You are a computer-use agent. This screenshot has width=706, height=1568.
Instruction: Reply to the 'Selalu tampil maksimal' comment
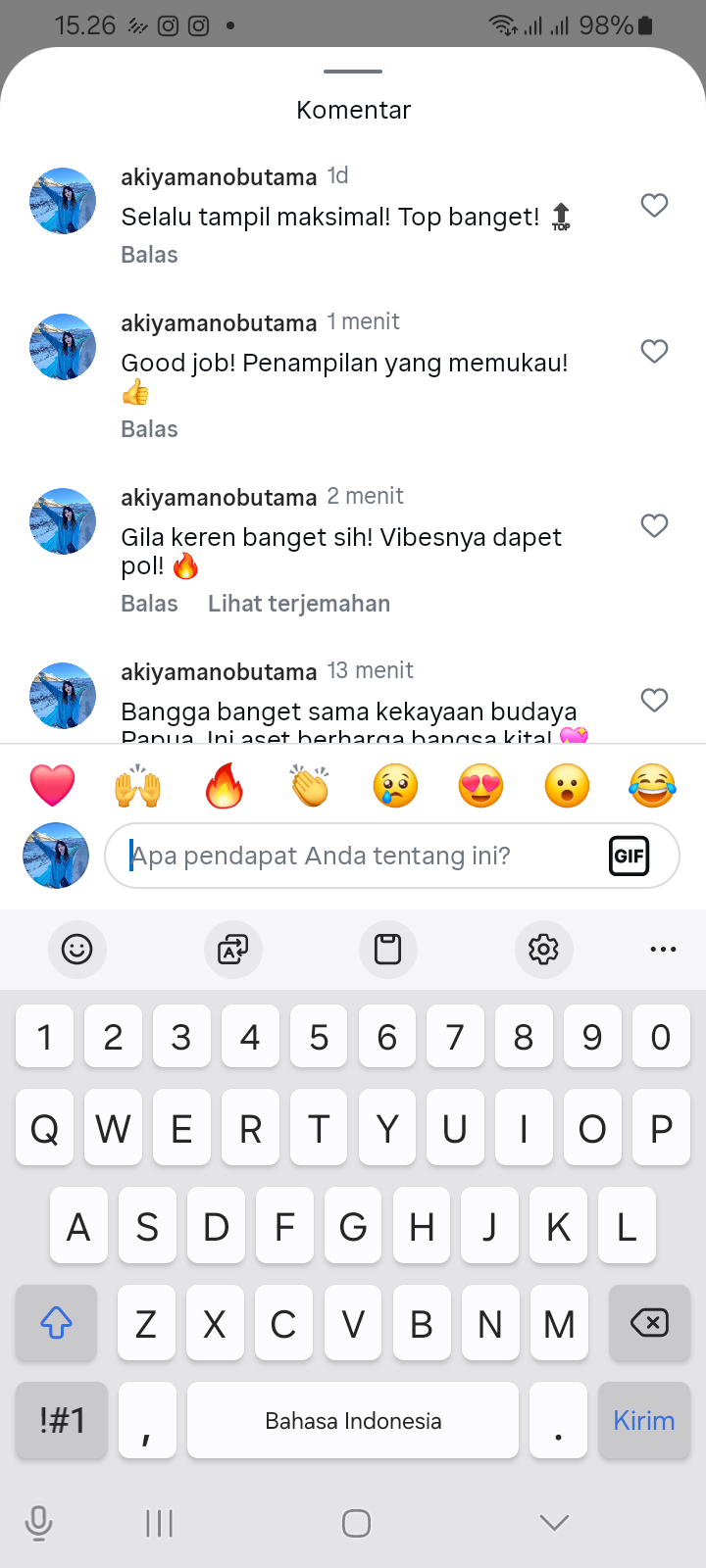149,255
